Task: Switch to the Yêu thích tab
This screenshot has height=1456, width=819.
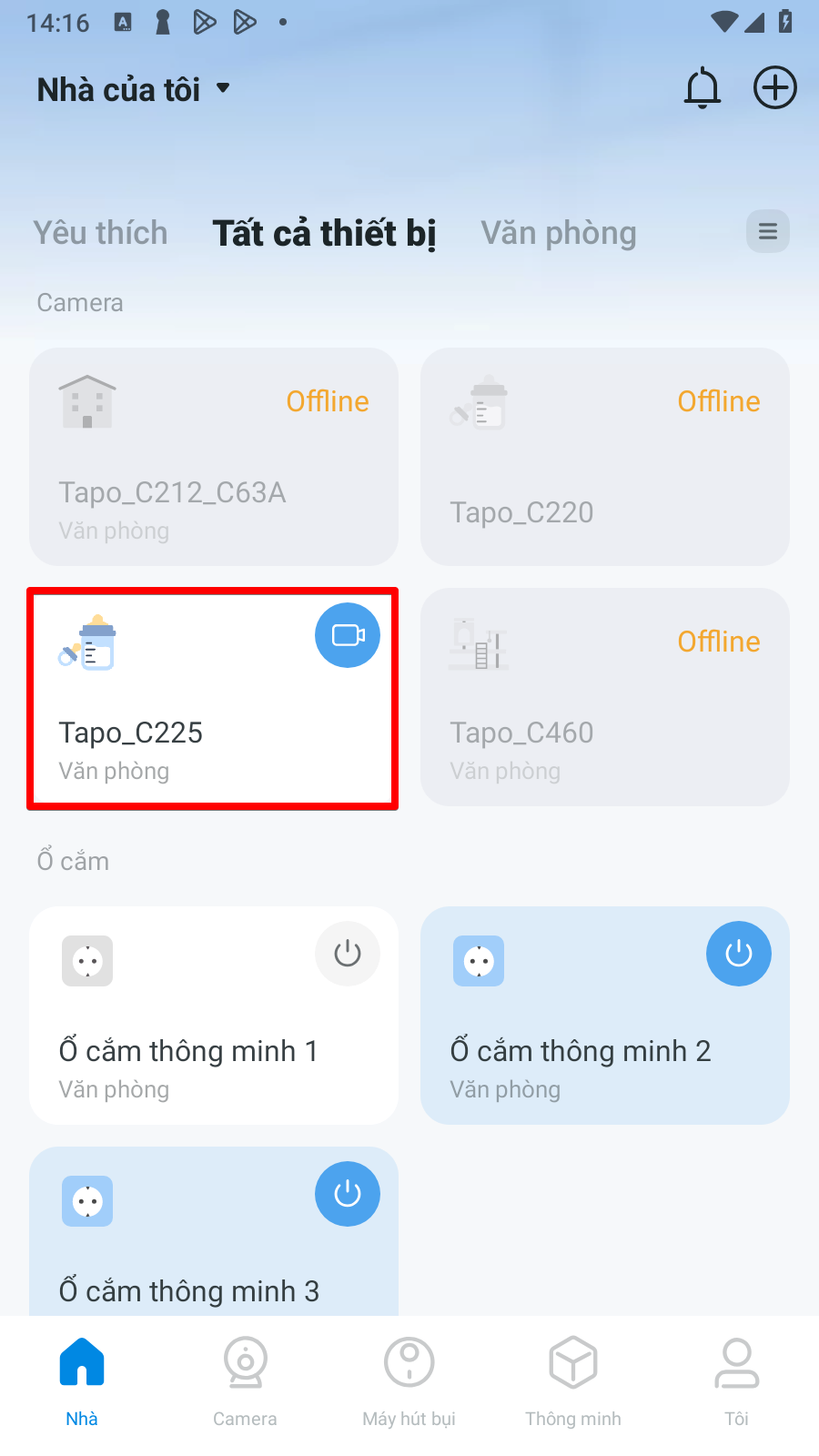Action: (x=100, y=233)
